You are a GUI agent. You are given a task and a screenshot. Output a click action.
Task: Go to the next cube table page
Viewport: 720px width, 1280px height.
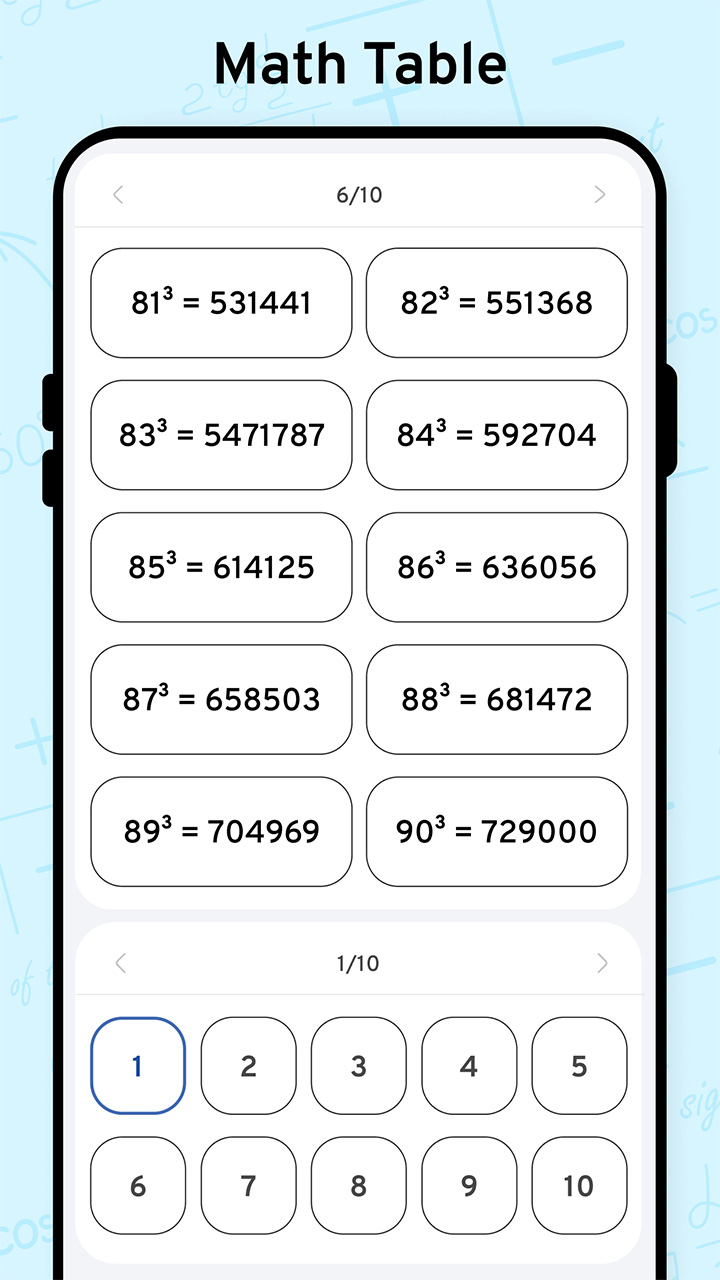[601, 195]
